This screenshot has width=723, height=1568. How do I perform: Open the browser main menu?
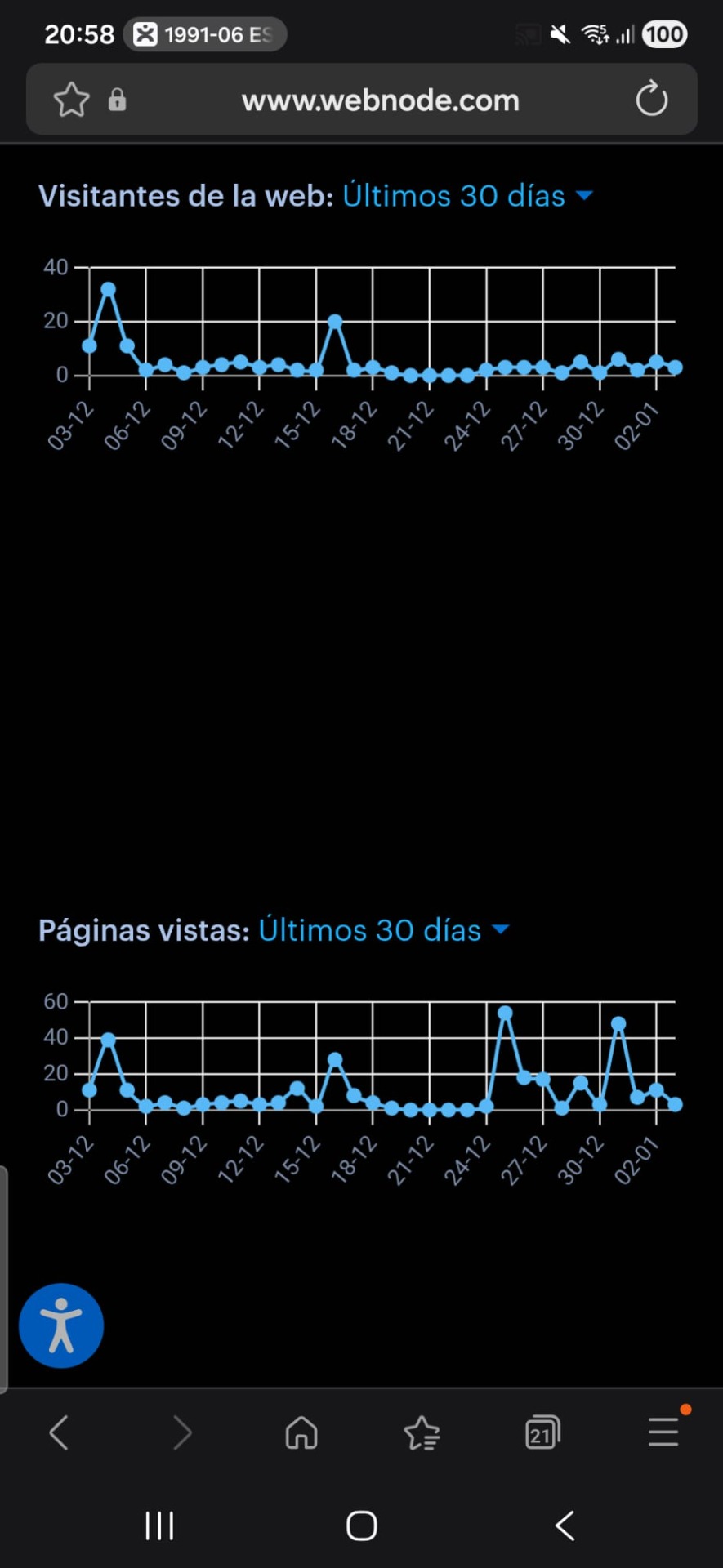[x=663, y=1432]
